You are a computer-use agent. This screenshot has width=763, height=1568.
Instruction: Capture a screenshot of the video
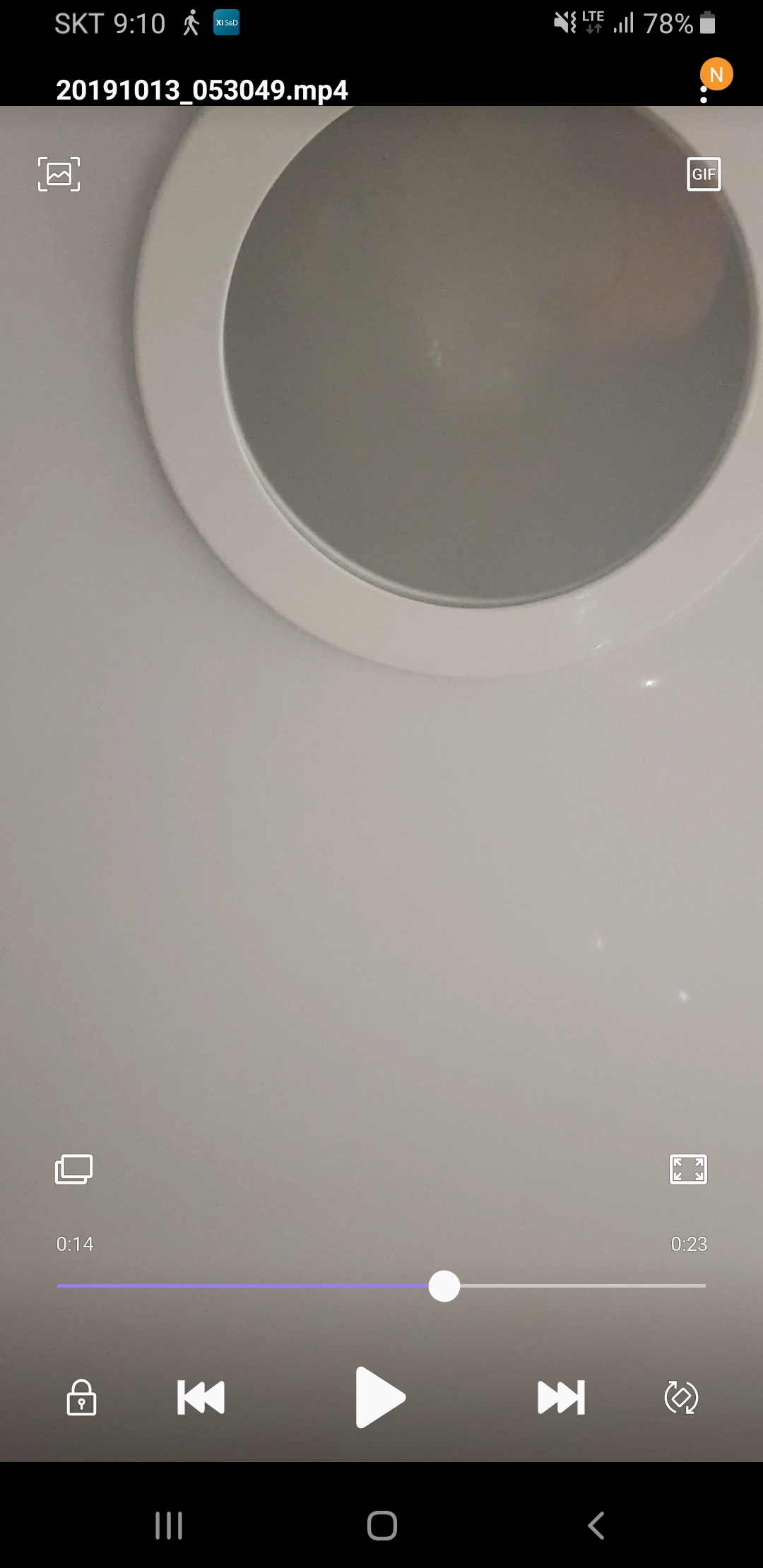tap(59, 174)
